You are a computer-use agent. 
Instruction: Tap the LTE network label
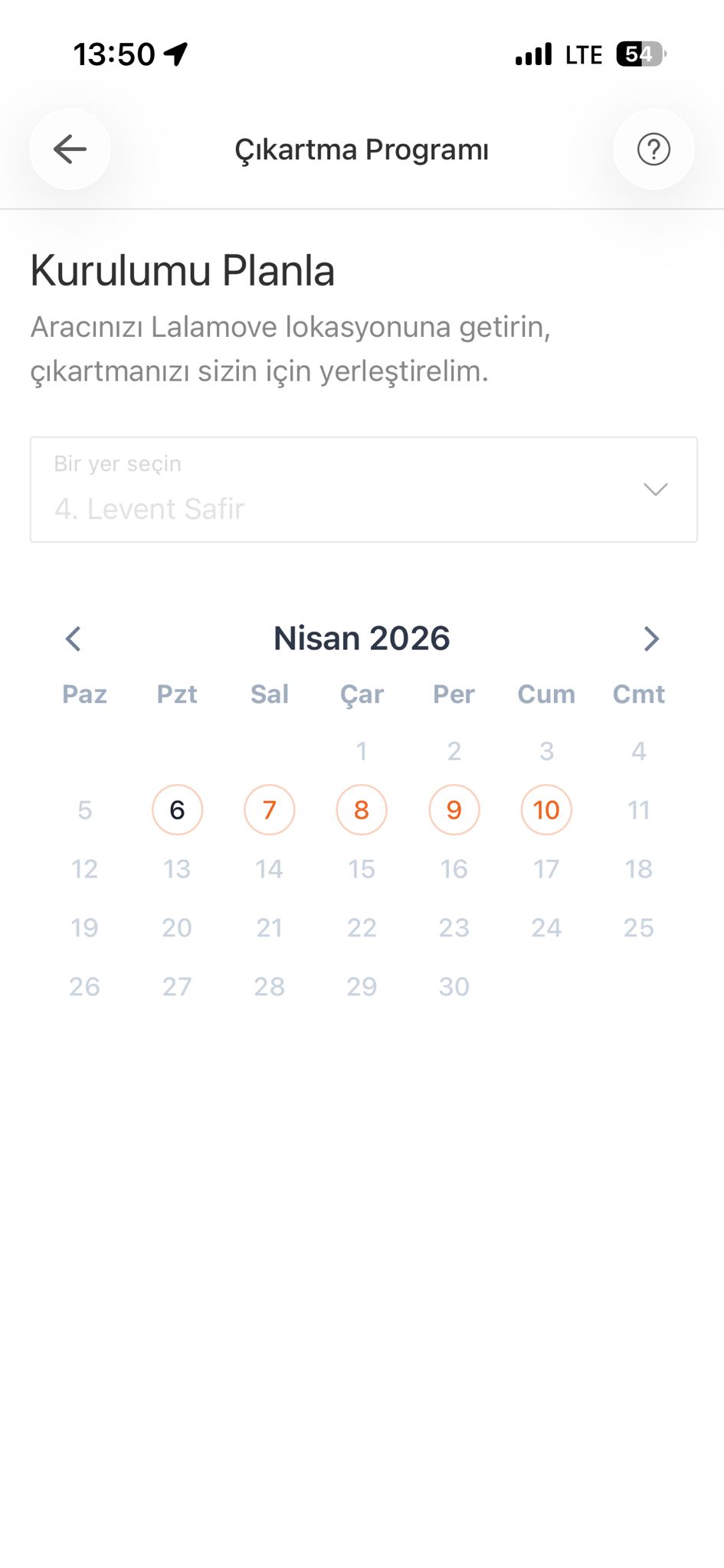[x=584, y=54]
